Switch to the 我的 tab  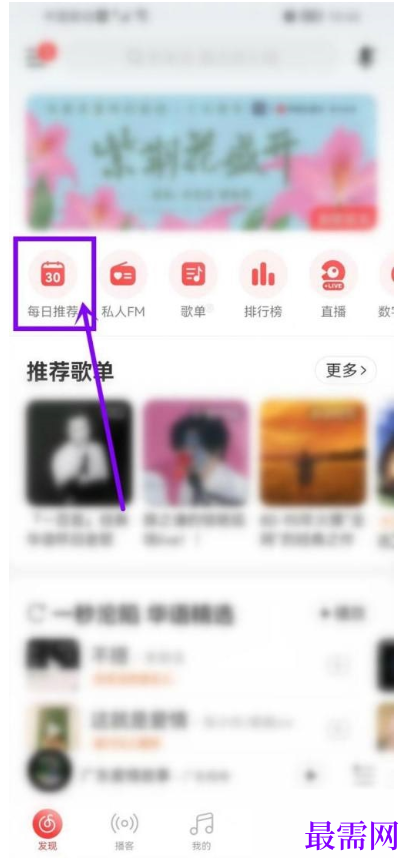coord(201,830)
